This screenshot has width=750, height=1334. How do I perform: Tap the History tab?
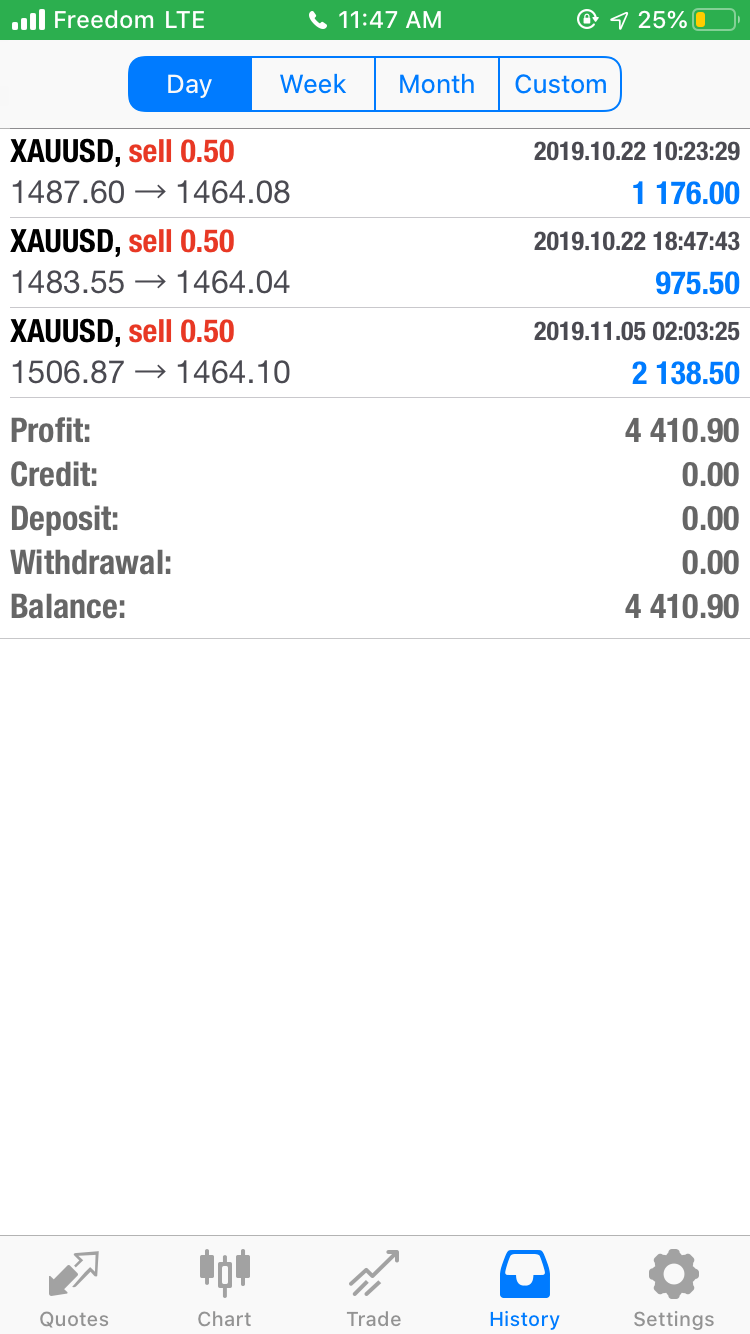524,1287
